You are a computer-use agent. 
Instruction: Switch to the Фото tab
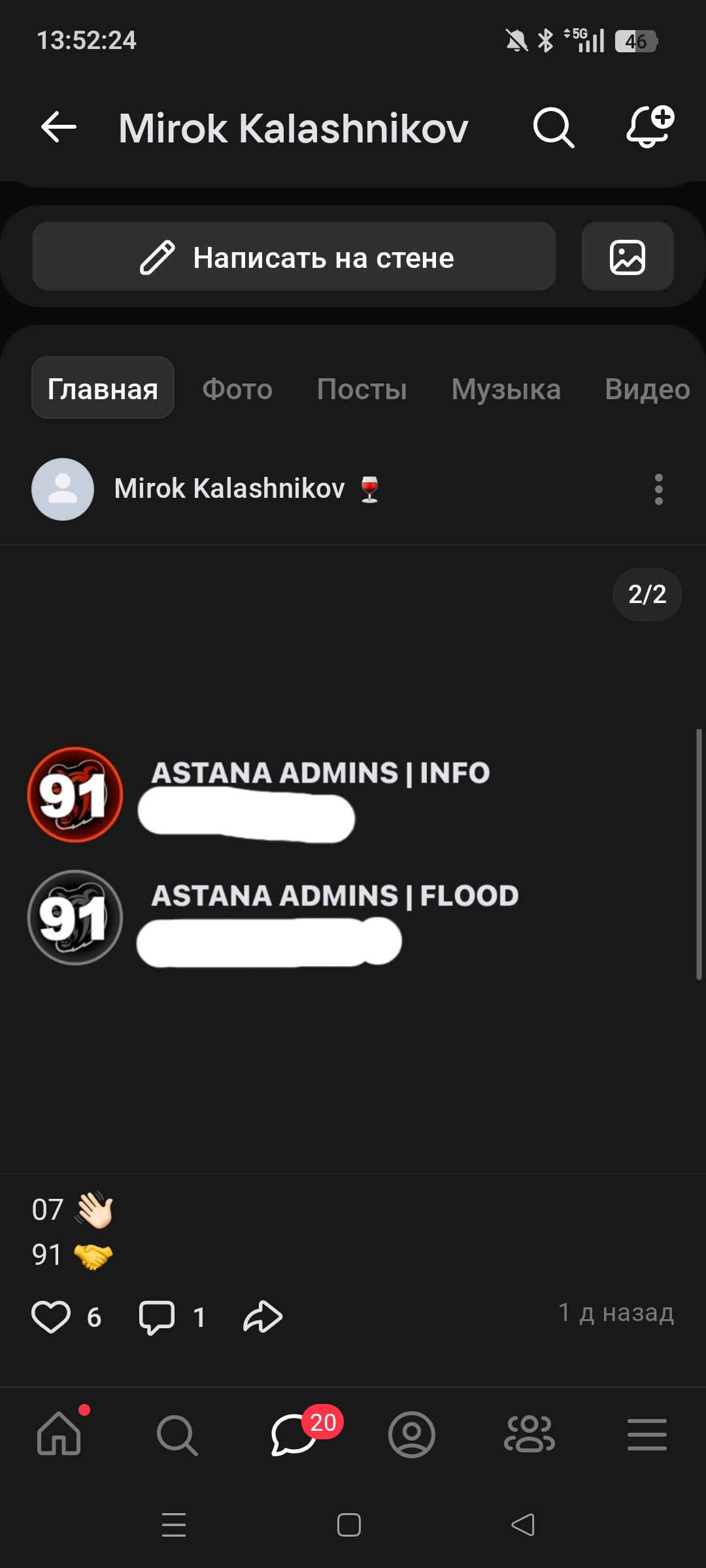[237, 389]
